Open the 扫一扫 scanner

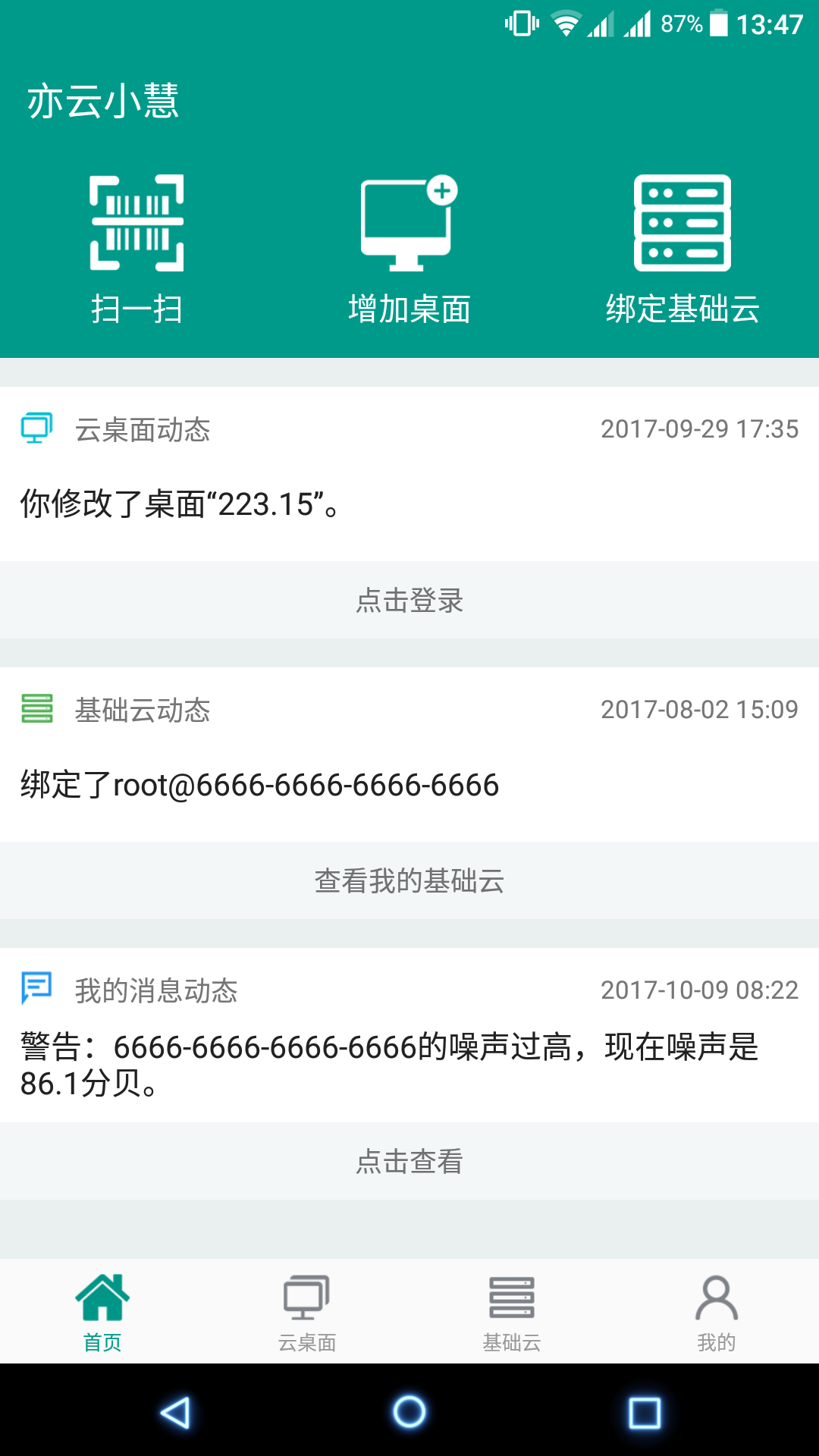(x=136, y=249)
